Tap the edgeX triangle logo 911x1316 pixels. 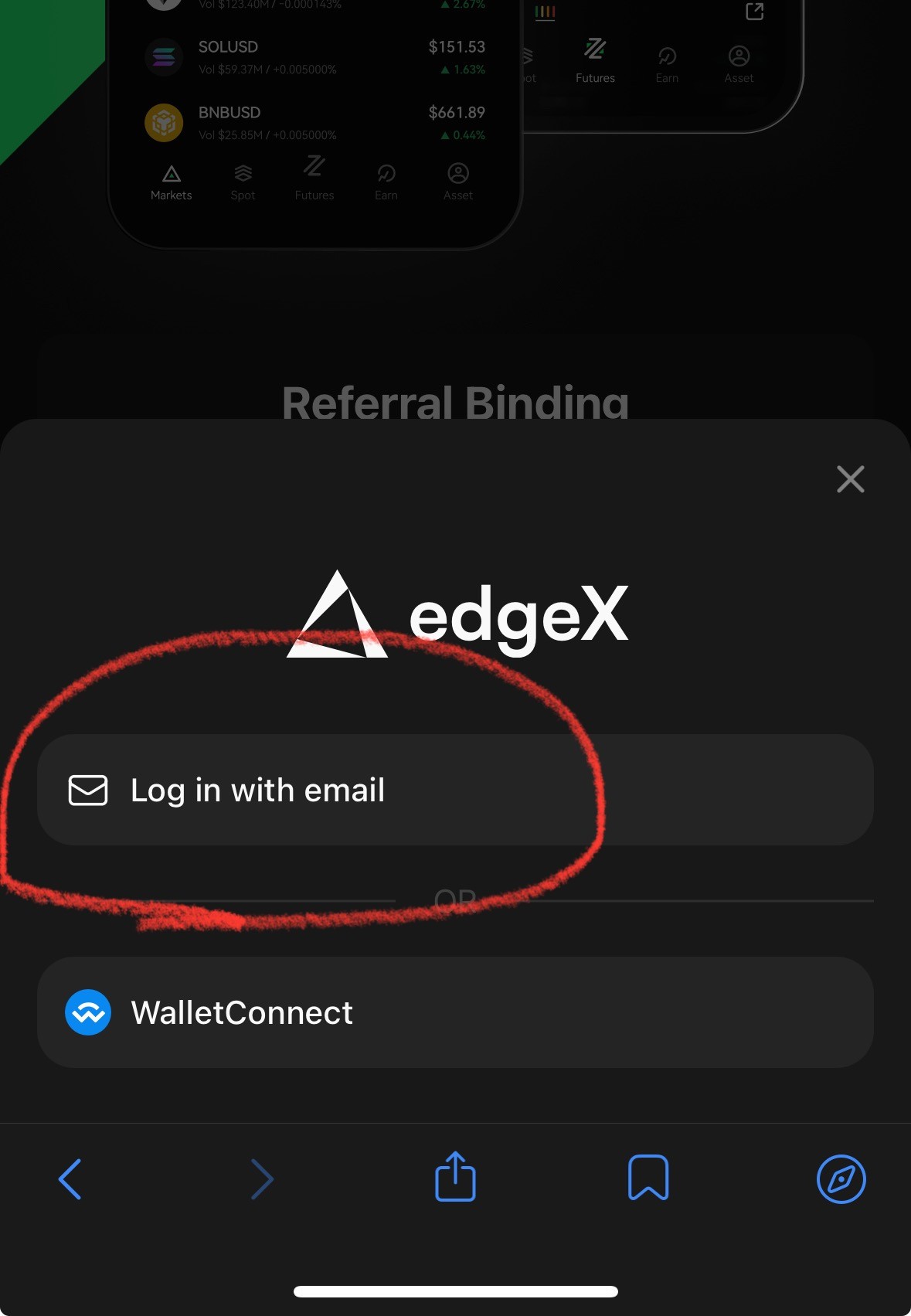point(338,616)
